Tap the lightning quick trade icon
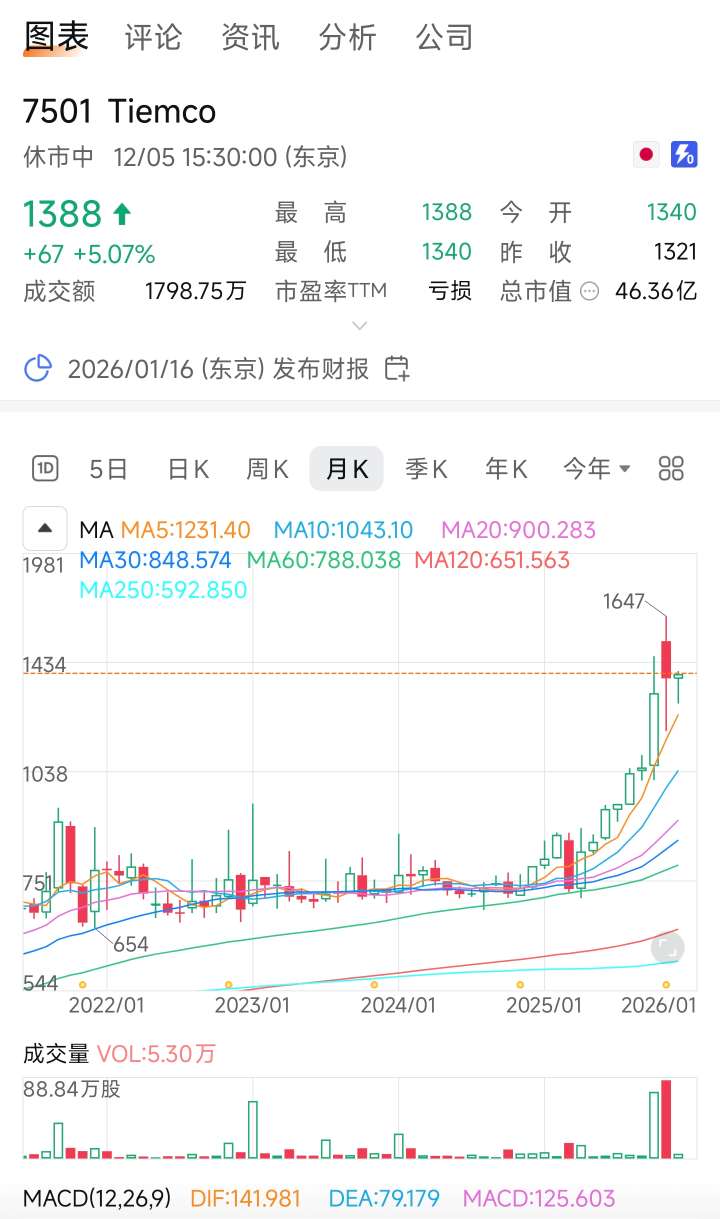 (684, 154)
